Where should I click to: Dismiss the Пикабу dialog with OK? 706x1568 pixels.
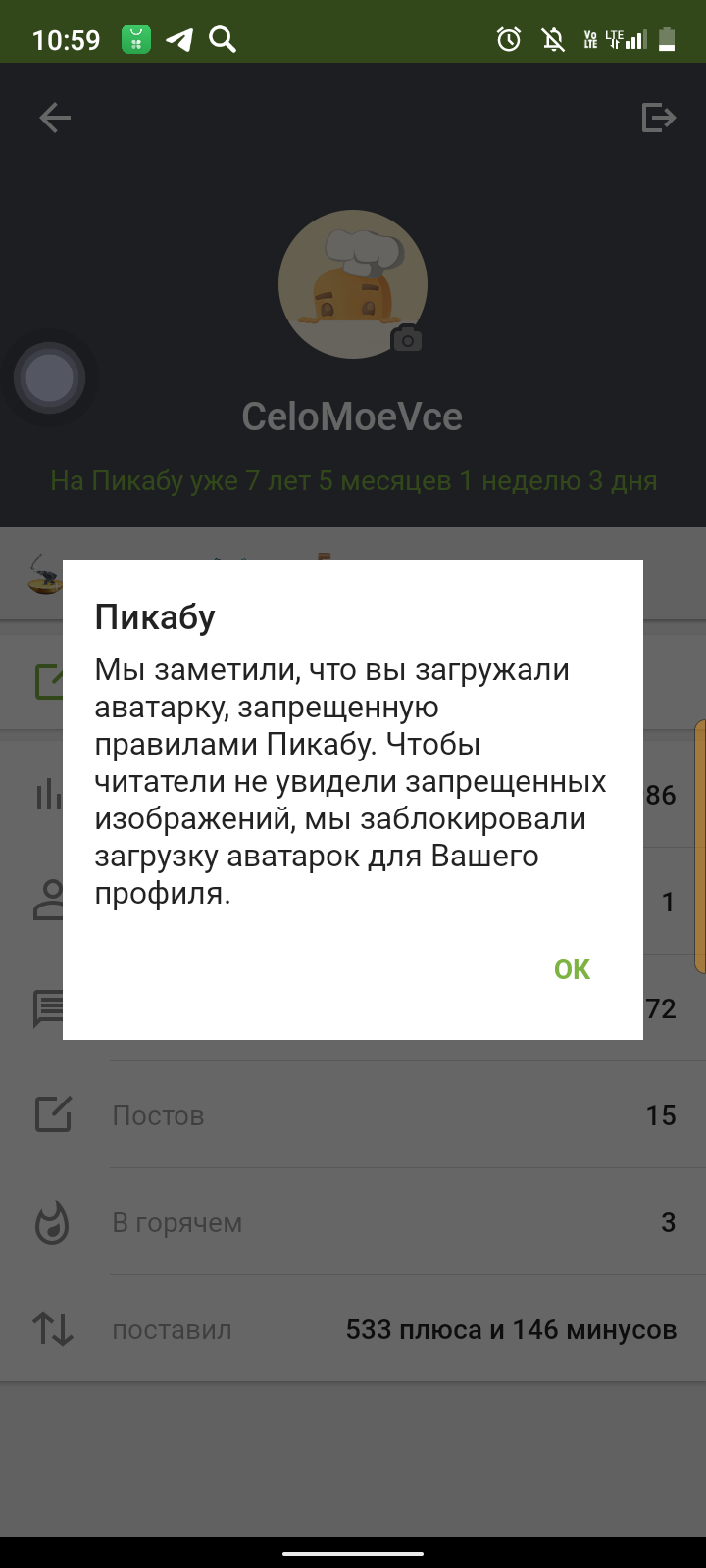572,969
